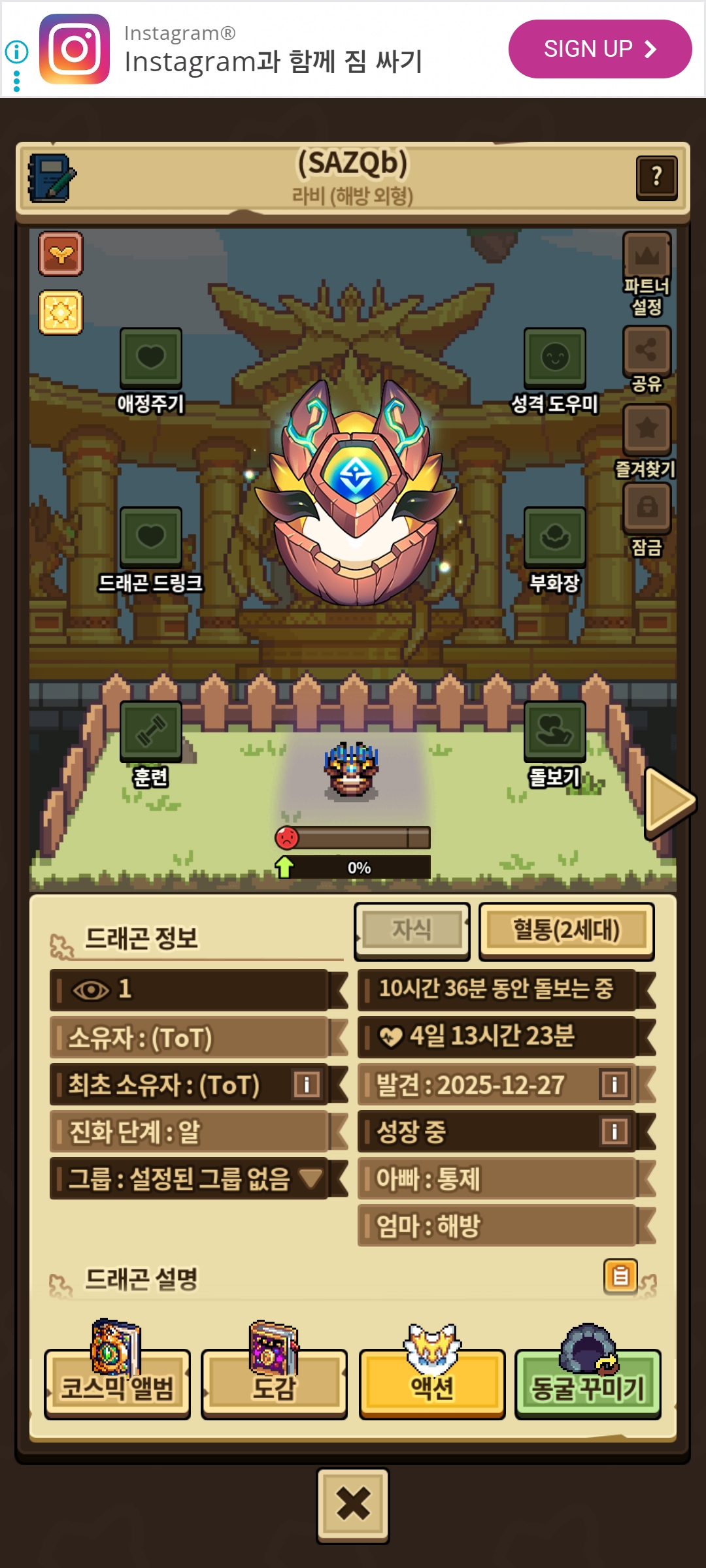The height and width of the screenshot is (1568, 706).
Task: Open the 부화장 hatchery
Action: (x=554, y=537)
